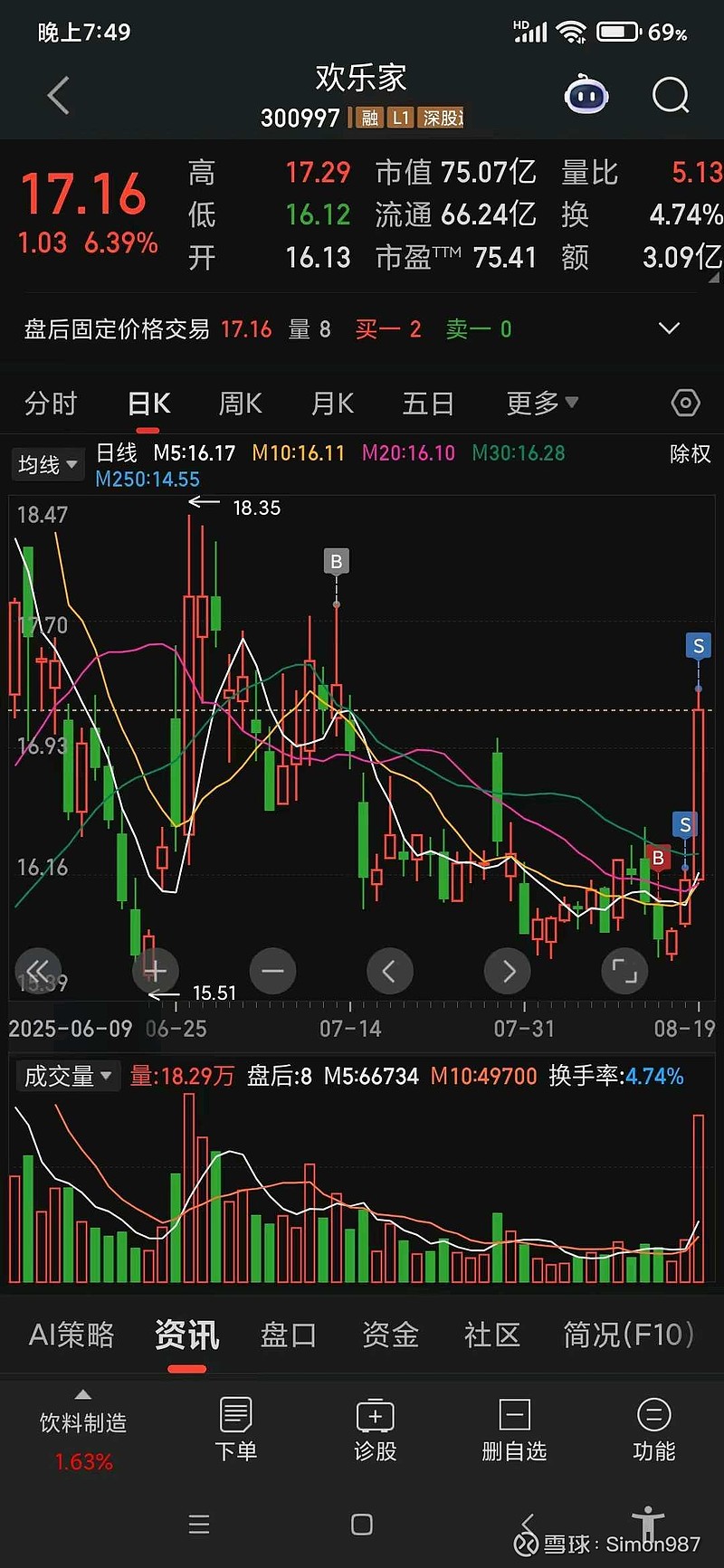Switch to the 分时 chart tab
724x1568 pixels.
[51, 404]
